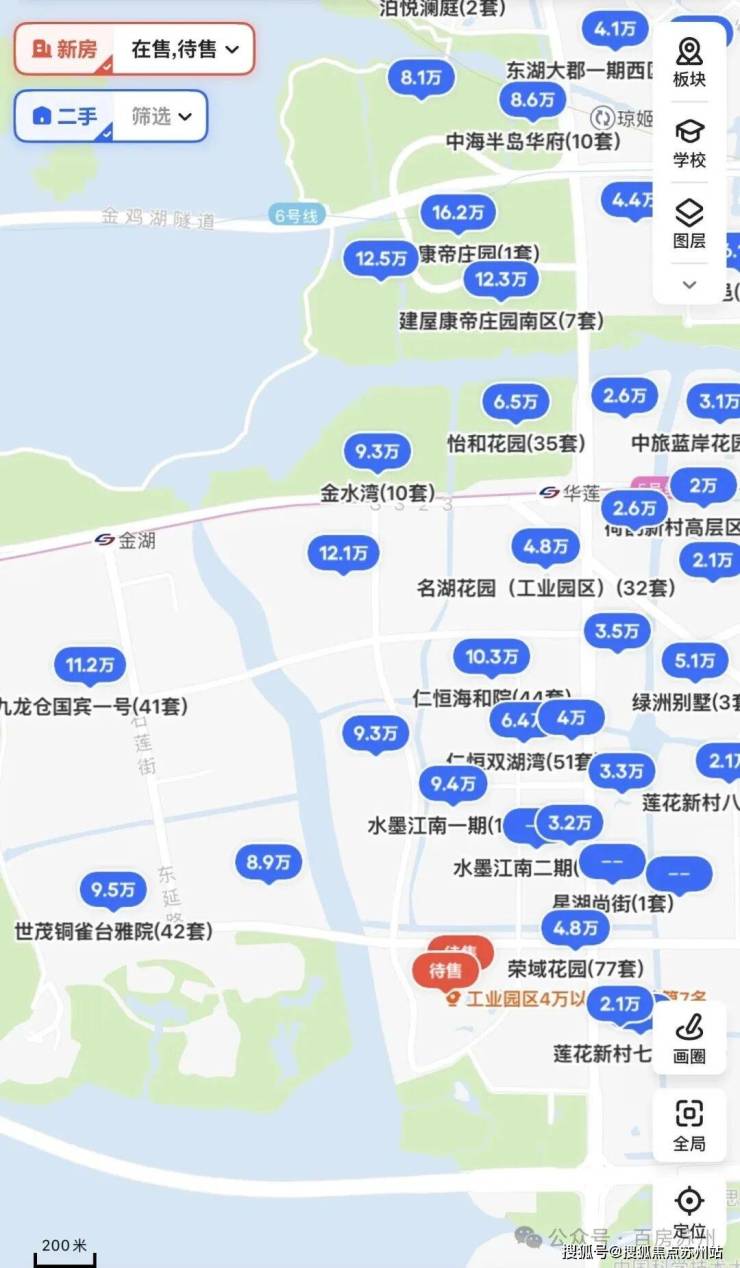
Task: Open the 4.8万 marker above 荣域花园
Action: coord(575,928)
